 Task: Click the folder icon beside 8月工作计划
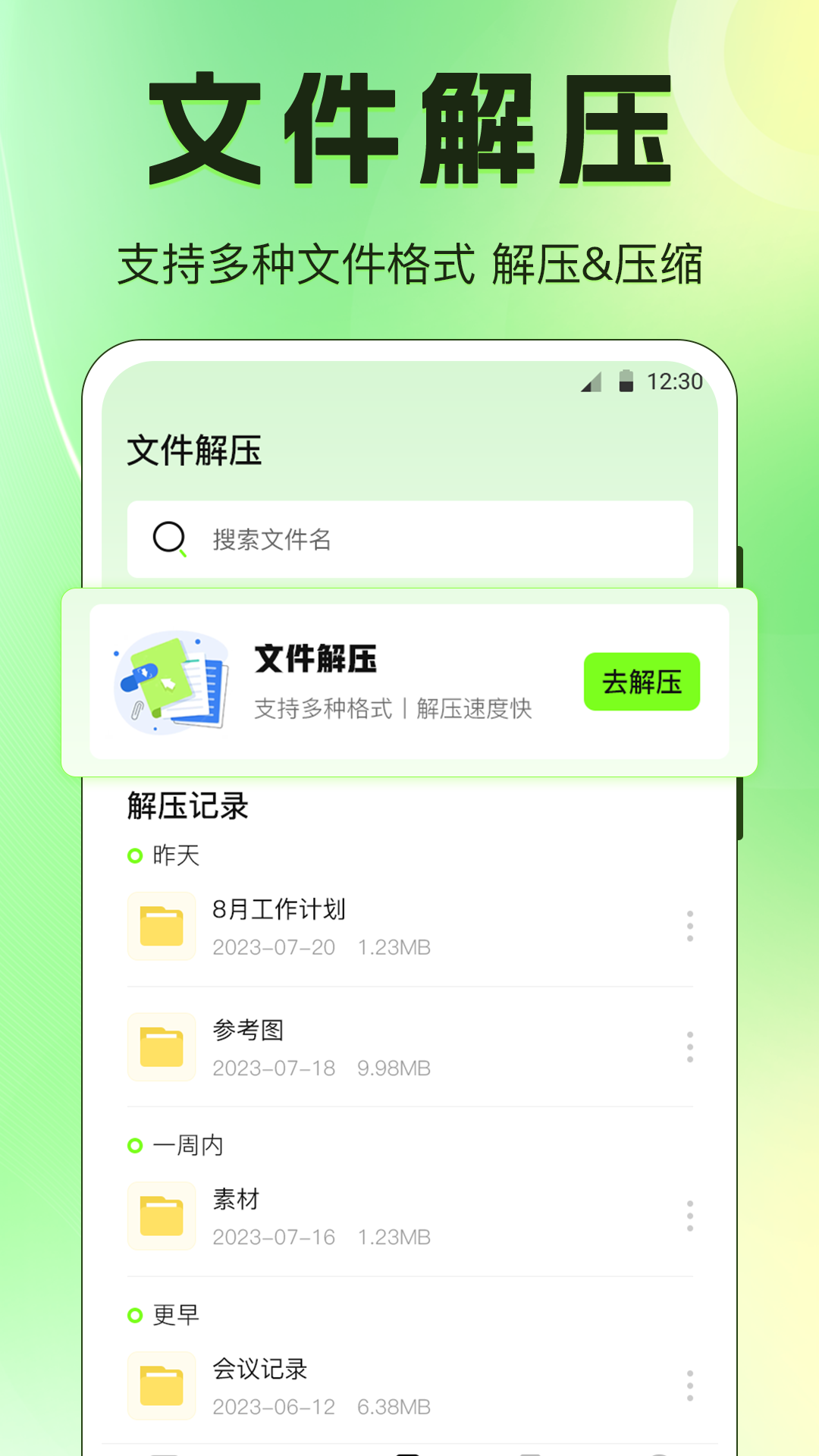pos(162,927)
